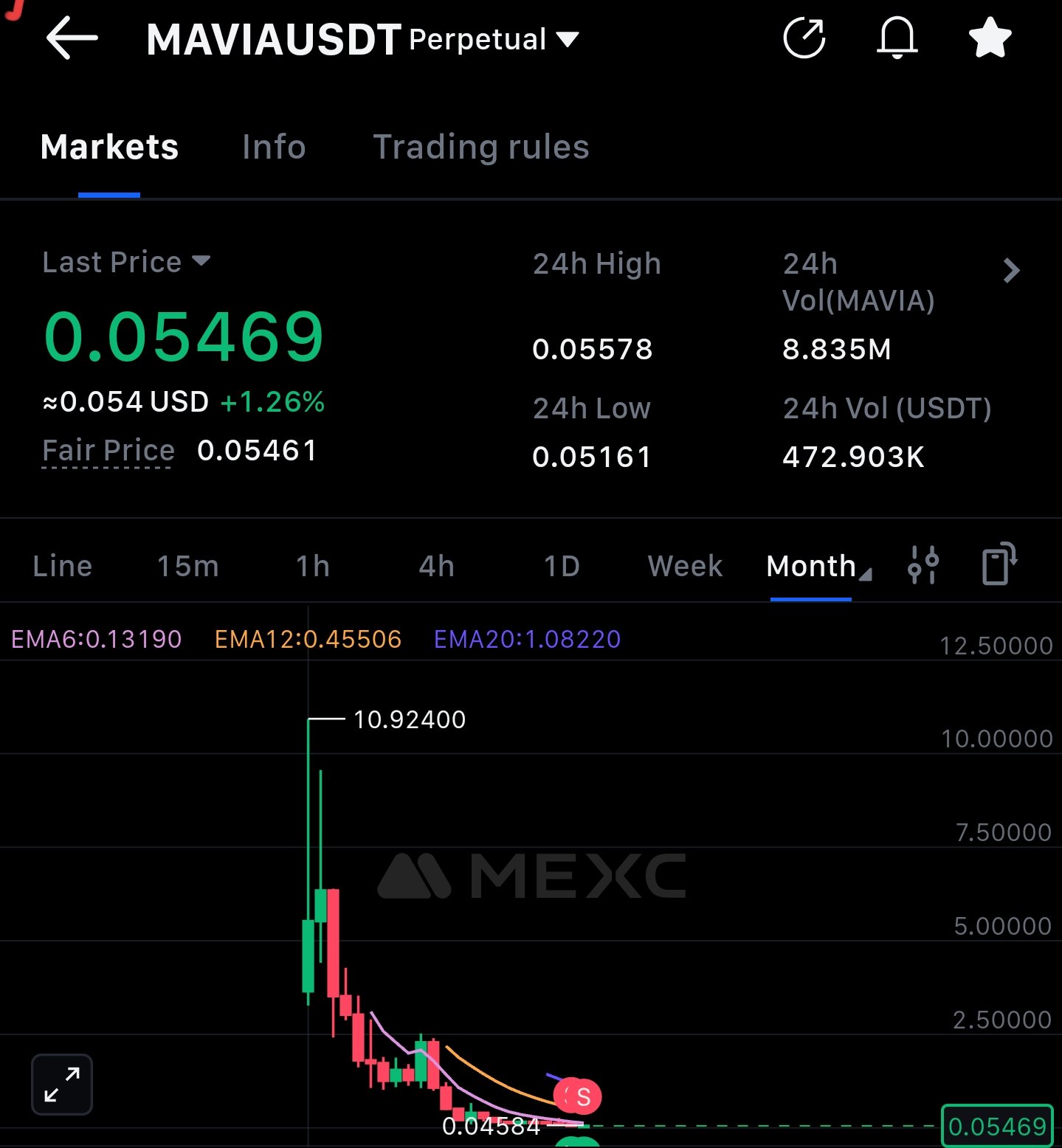Open the Month interval dropdown

(818, 566)
